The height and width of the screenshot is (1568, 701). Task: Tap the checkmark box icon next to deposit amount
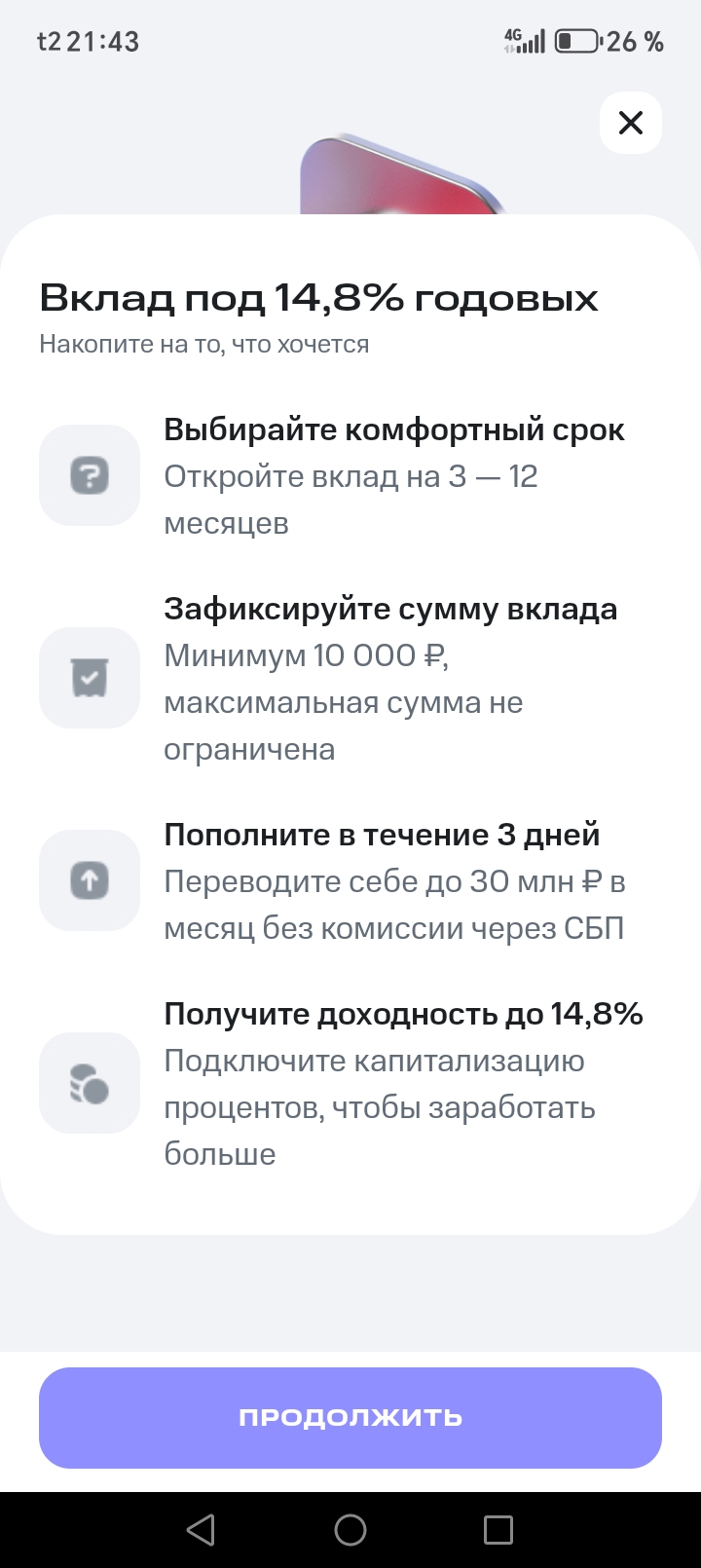click(x=89, y=677)
